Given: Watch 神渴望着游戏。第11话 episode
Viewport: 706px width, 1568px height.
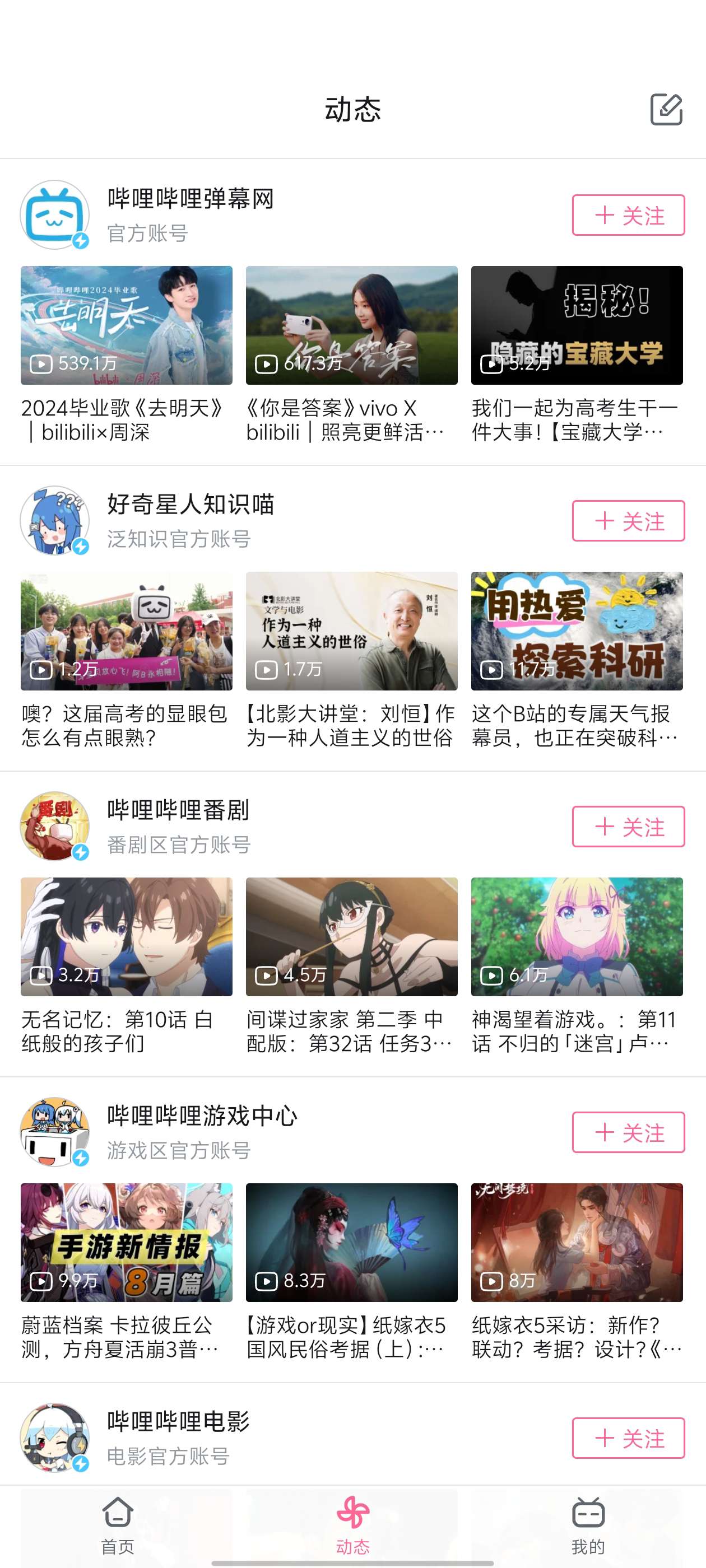Looking at the screenshot, I should (x=577, y=936).
